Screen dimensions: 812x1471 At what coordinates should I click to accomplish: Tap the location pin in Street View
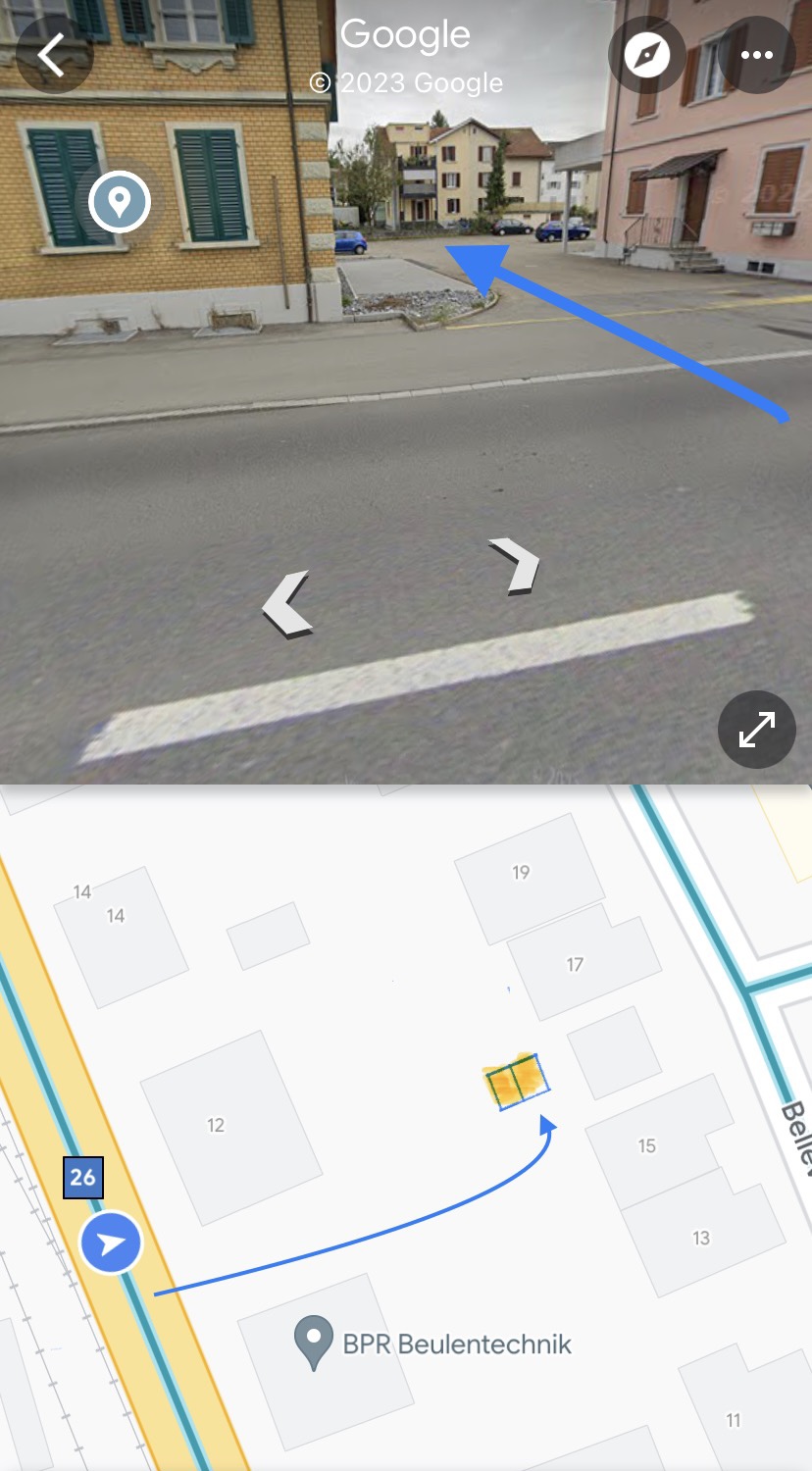point(119,202)
